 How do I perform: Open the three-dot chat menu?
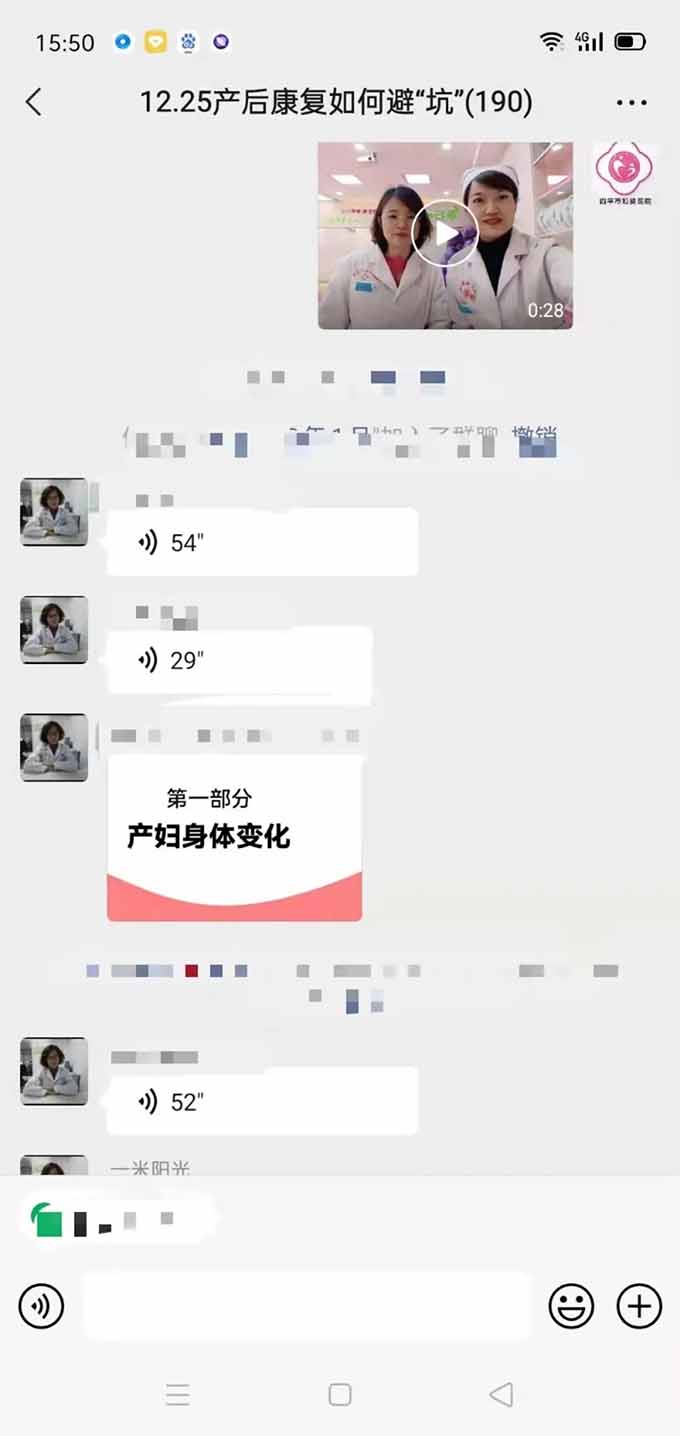click(x=632, y=102)
